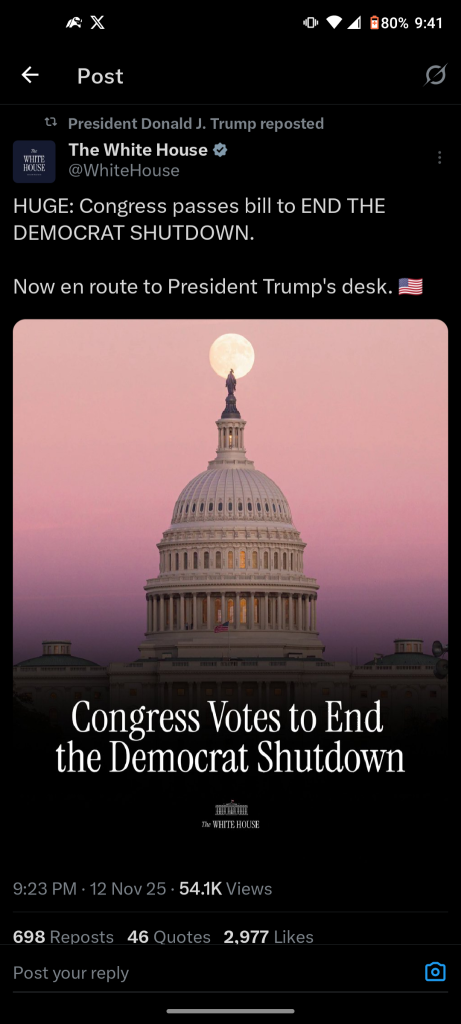Image resolution: width=461 pixels, height=1024 pixels.
Task: Open the White House profile picture
Action: [x=34, y=161]
